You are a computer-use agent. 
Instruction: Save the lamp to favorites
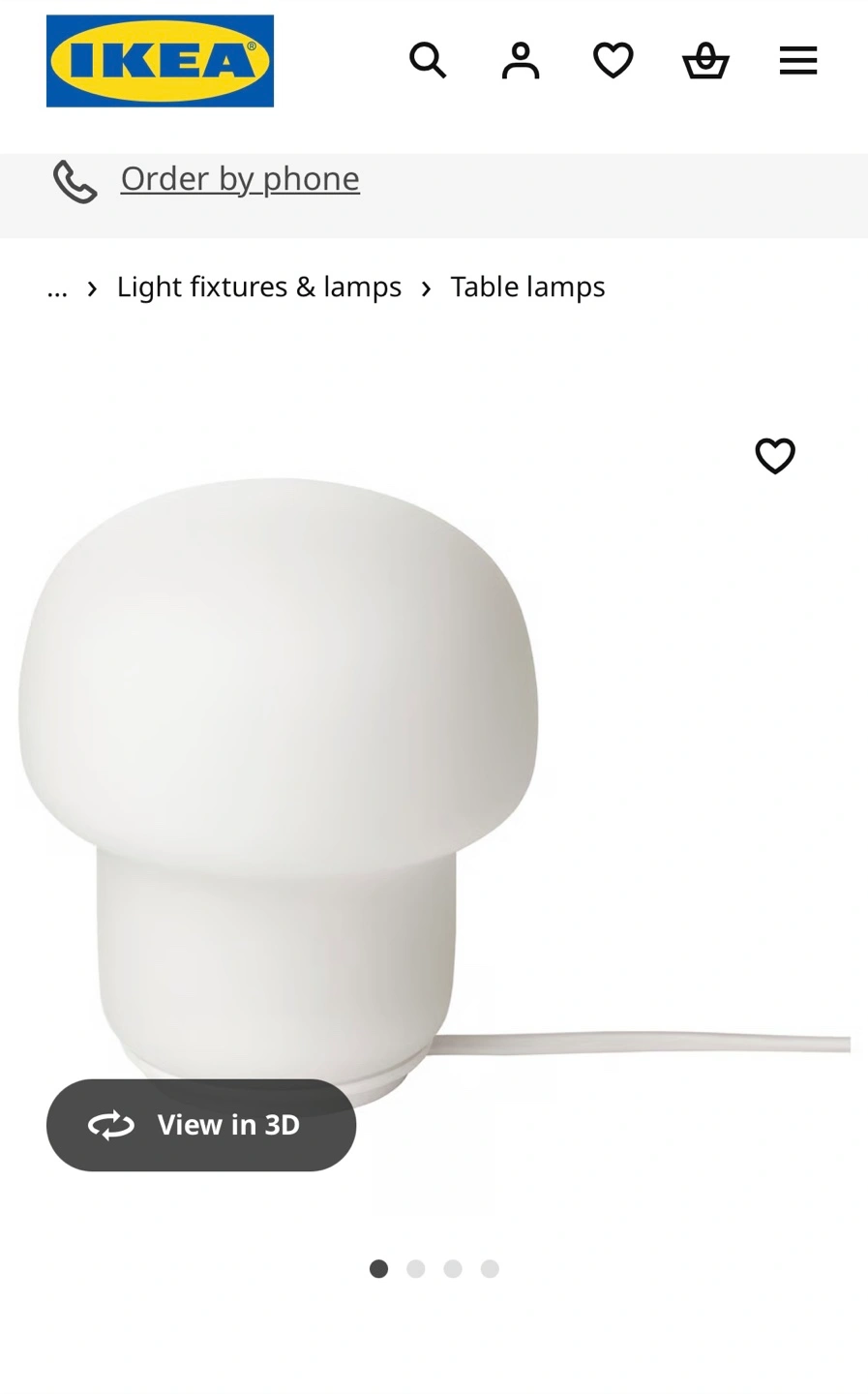775,456
